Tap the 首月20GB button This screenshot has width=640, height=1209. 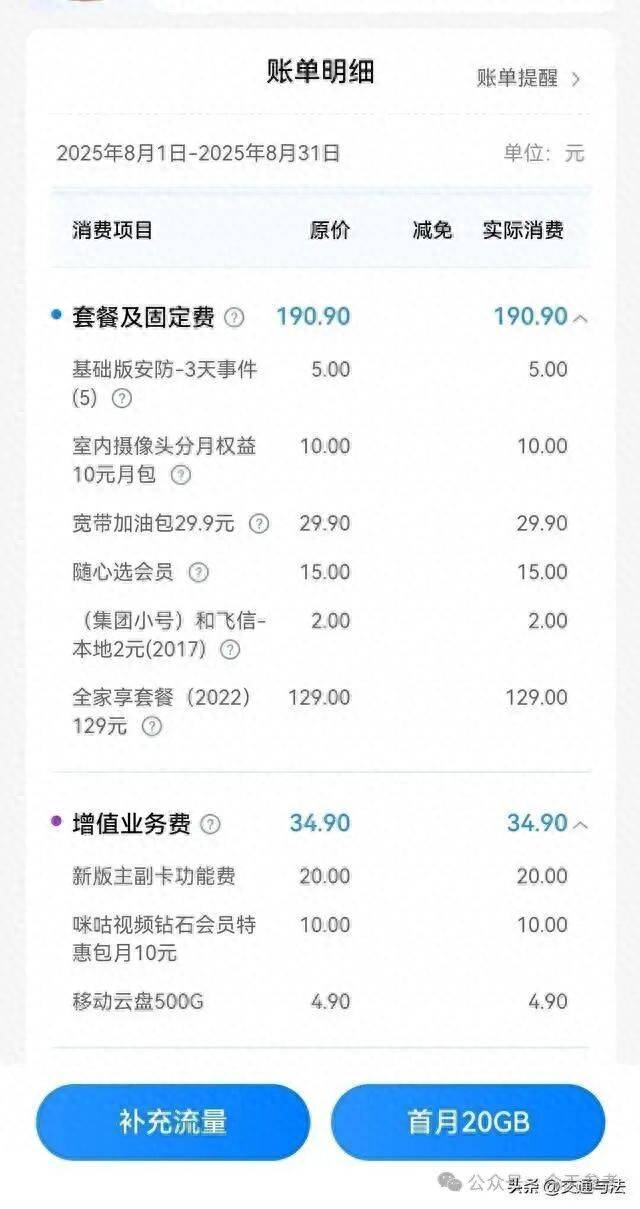click(x=468, y=1122)
